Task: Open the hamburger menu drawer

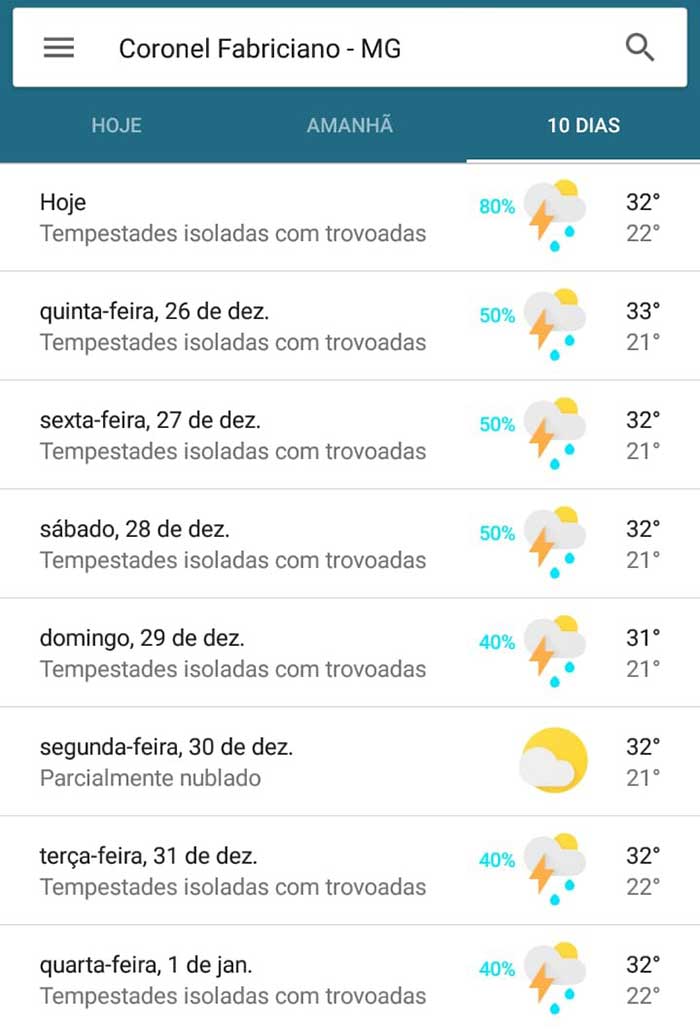Action: click(x=59, y=48)
